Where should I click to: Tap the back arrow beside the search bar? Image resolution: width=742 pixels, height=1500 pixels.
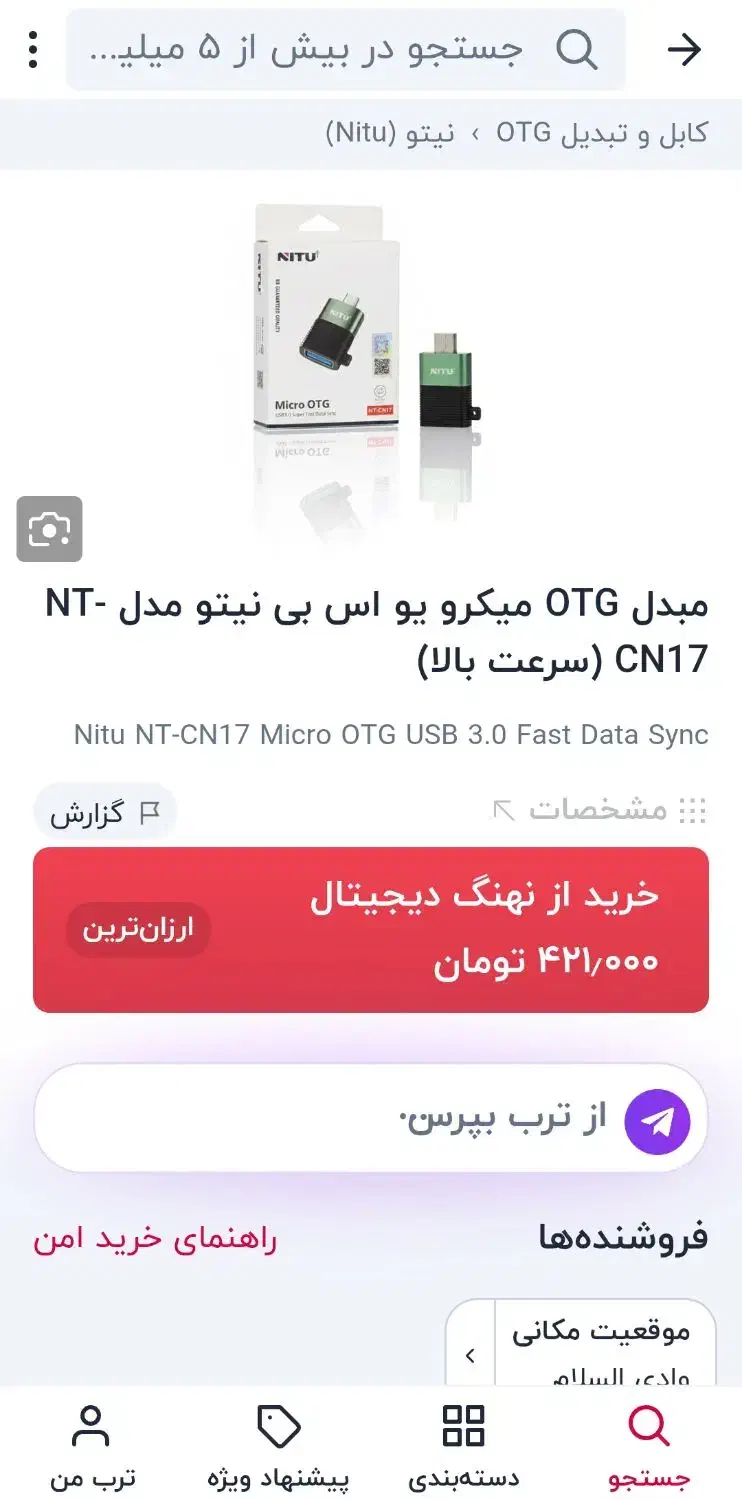point(685,49)
